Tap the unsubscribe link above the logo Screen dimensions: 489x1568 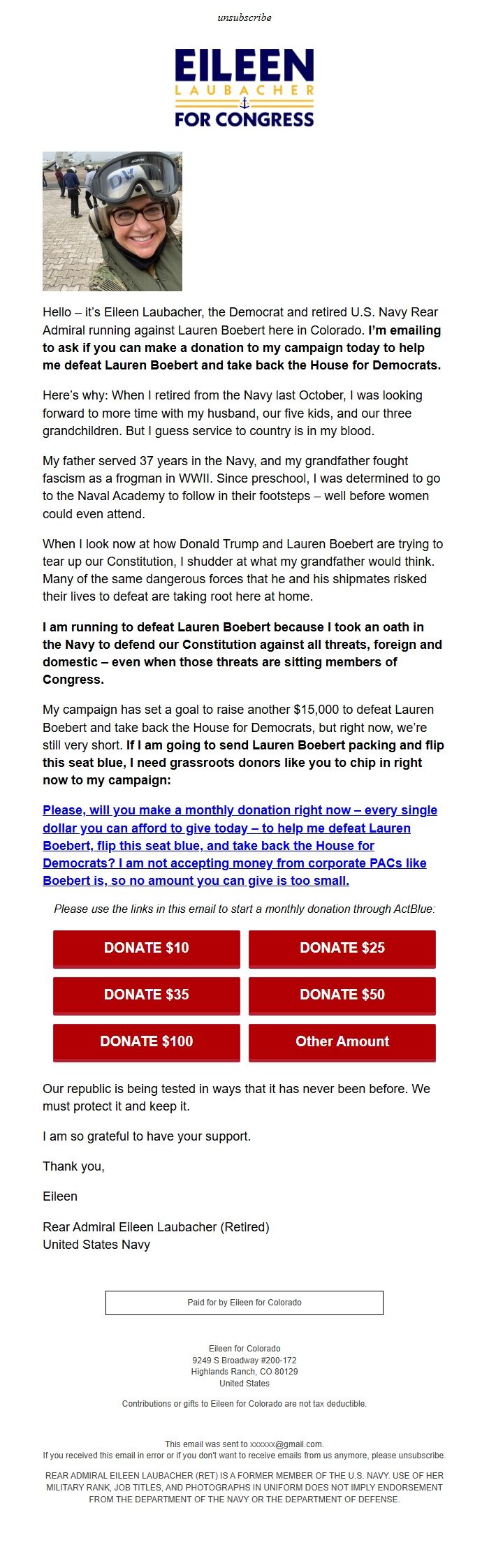coord(244,17)
